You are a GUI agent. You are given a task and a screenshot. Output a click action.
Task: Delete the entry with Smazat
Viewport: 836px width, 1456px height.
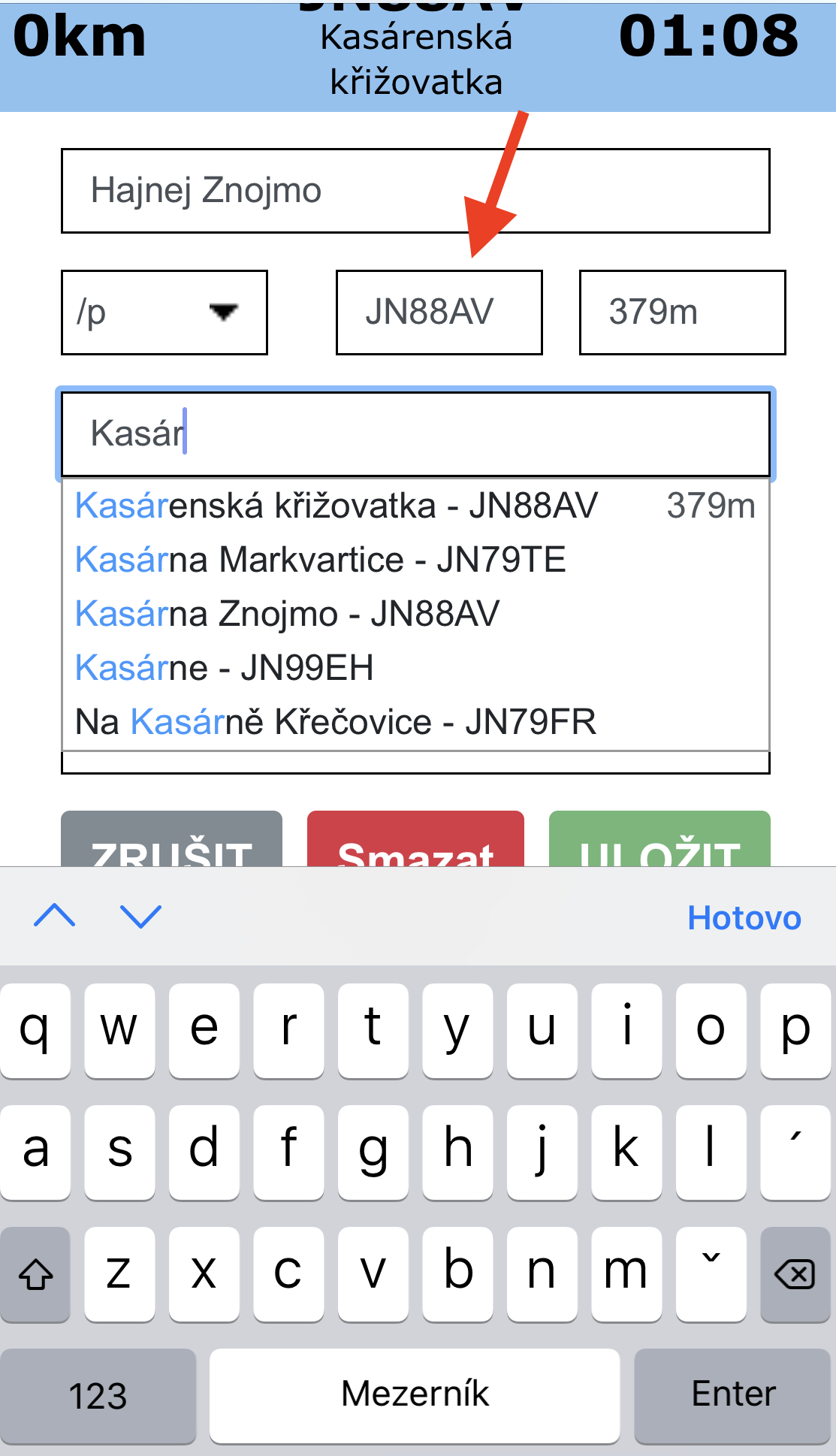coord(415,839)
